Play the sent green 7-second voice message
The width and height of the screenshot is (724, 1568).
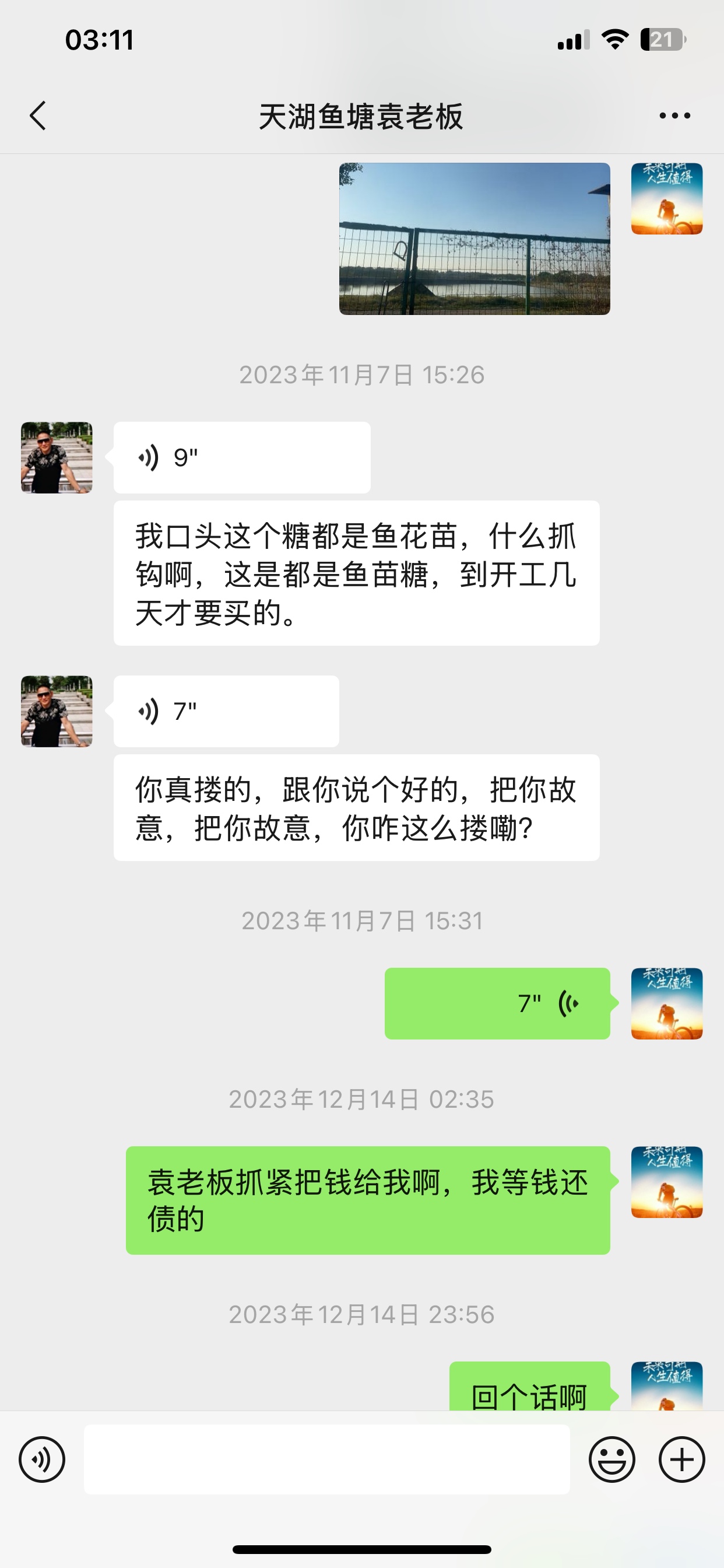tap(497, 1003)
